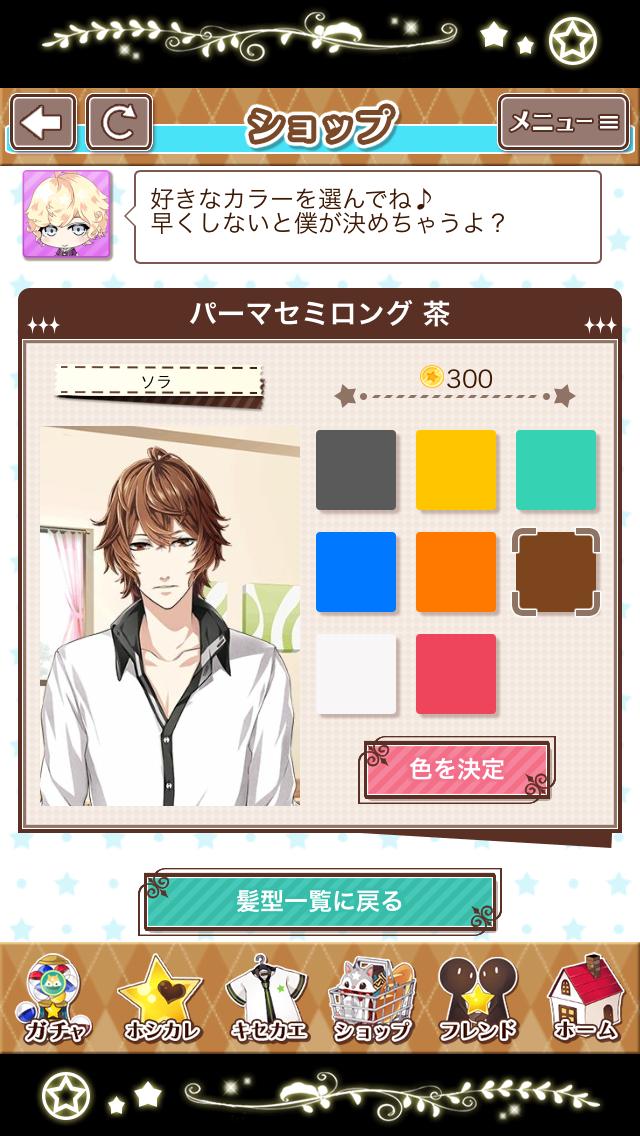Switch to the ホンカレ tab
This screenshot has width=640, height=1136.
160,1000
